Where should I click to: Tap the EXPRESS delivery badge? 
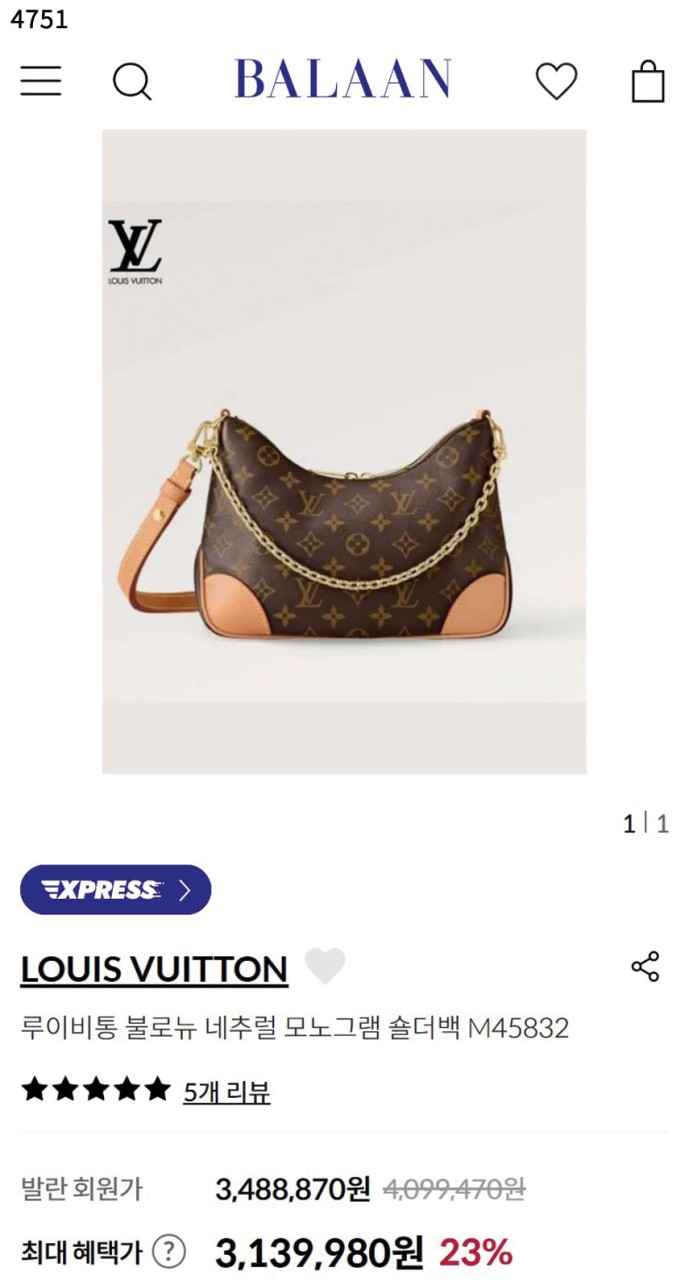116,889
